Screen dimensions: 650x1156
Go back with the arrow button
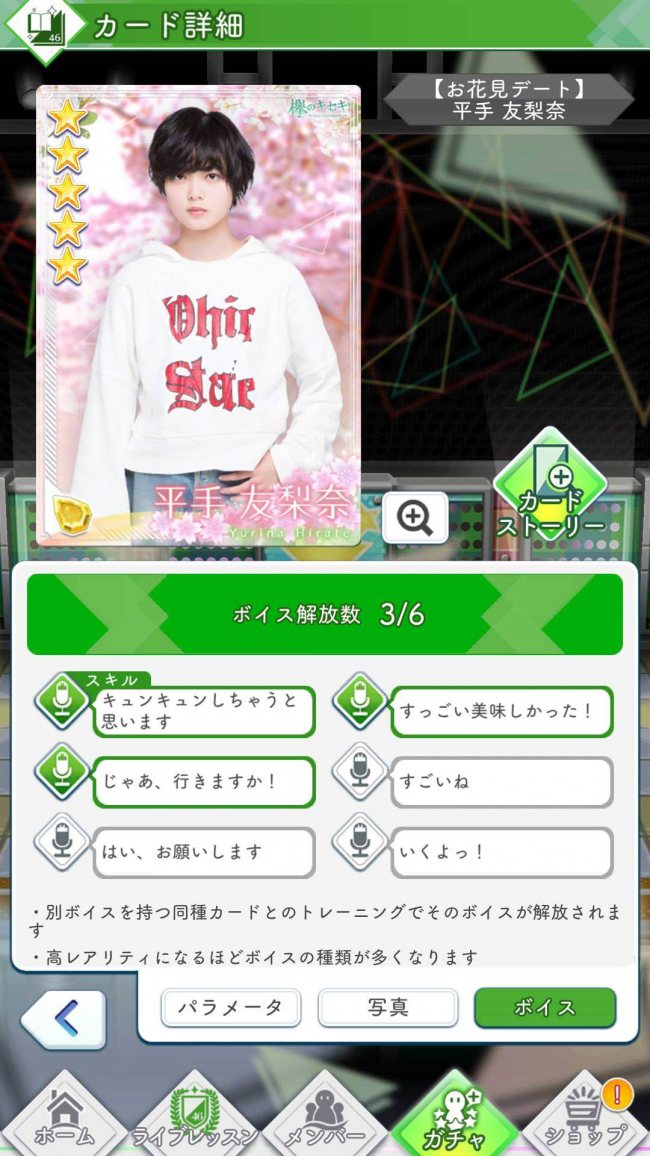63,1019
